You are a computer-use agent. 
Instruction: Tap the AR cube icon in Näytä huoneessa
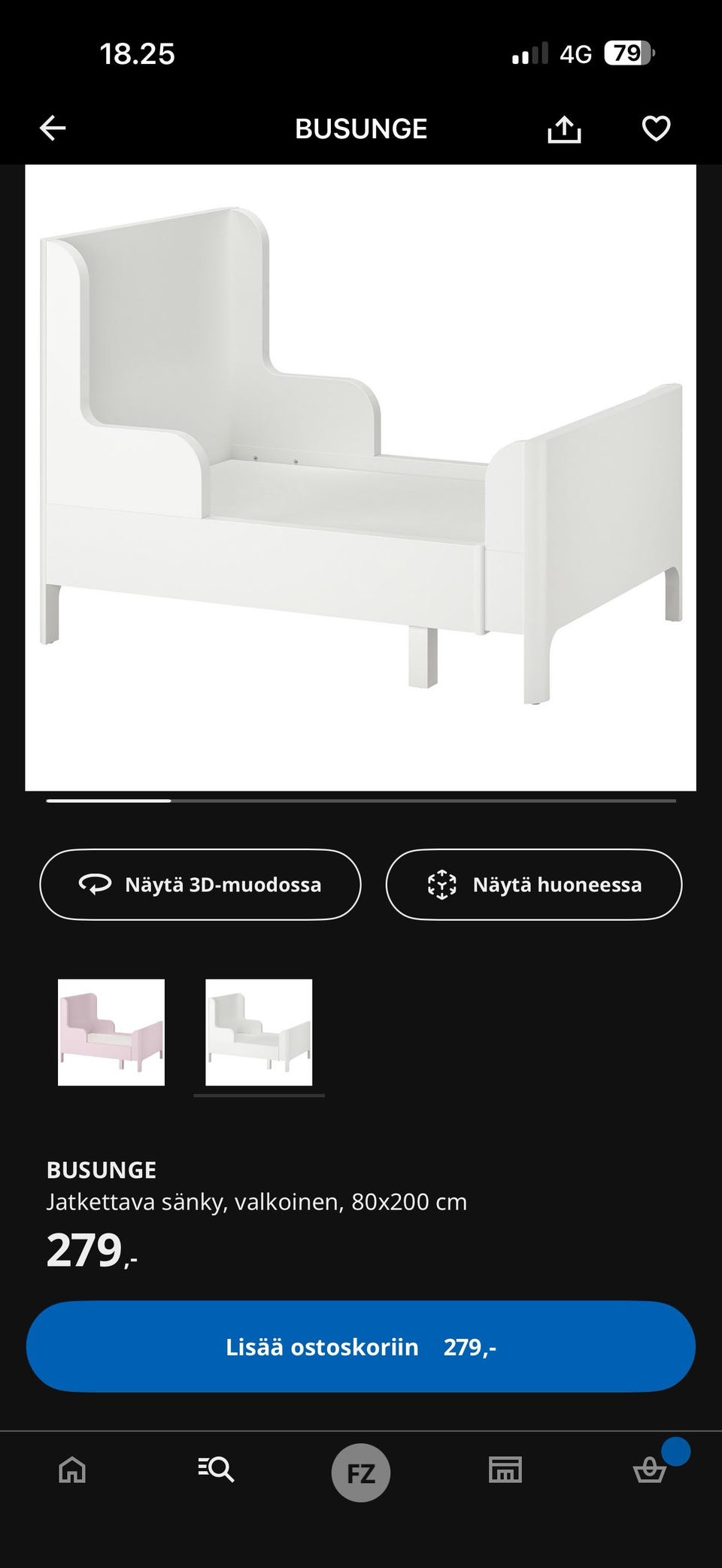click(x=442, y=885)
